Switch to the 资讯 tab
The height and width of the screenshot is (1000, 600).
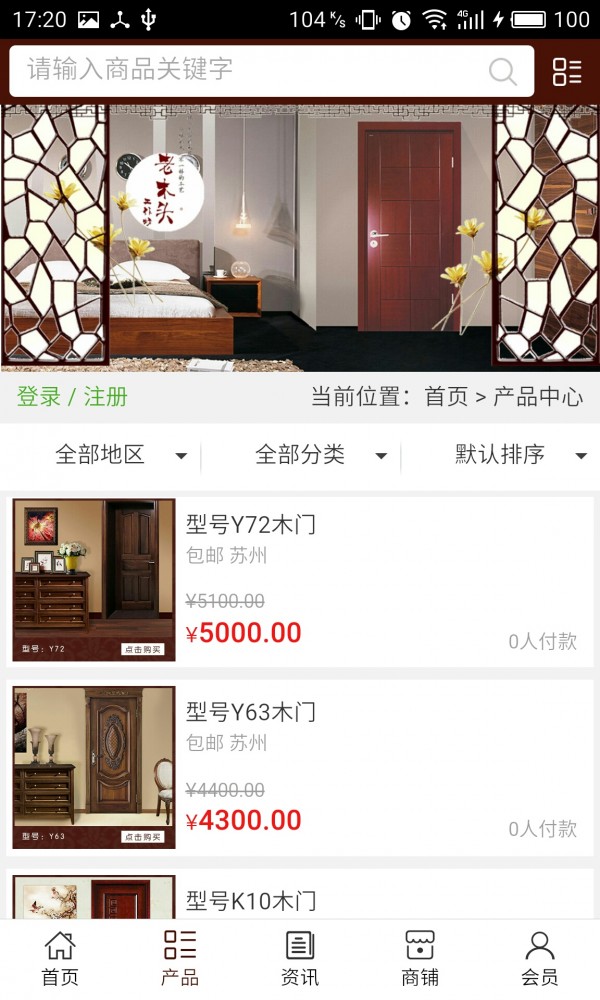point(300,958)
